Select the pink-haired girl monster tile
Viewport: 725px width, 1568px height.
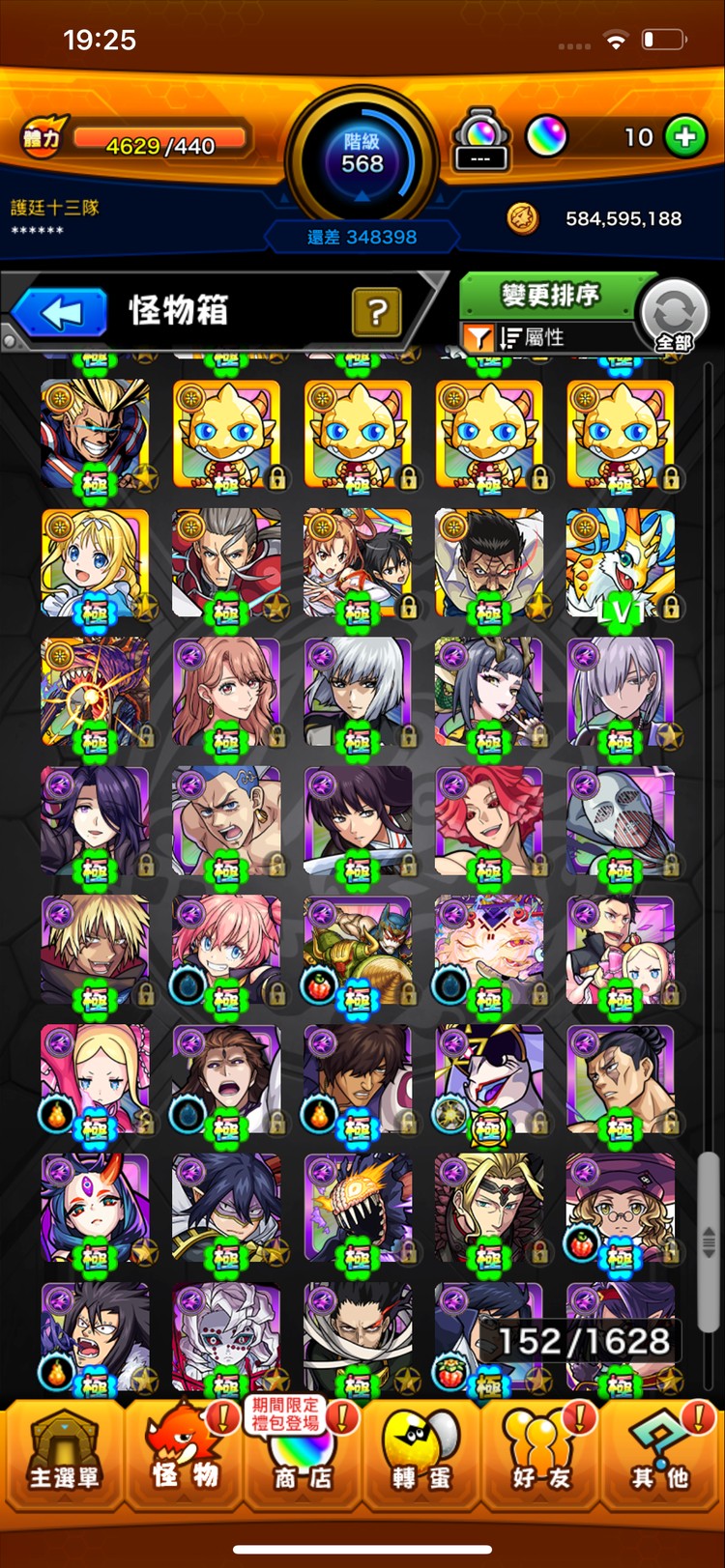click(226, 949)
